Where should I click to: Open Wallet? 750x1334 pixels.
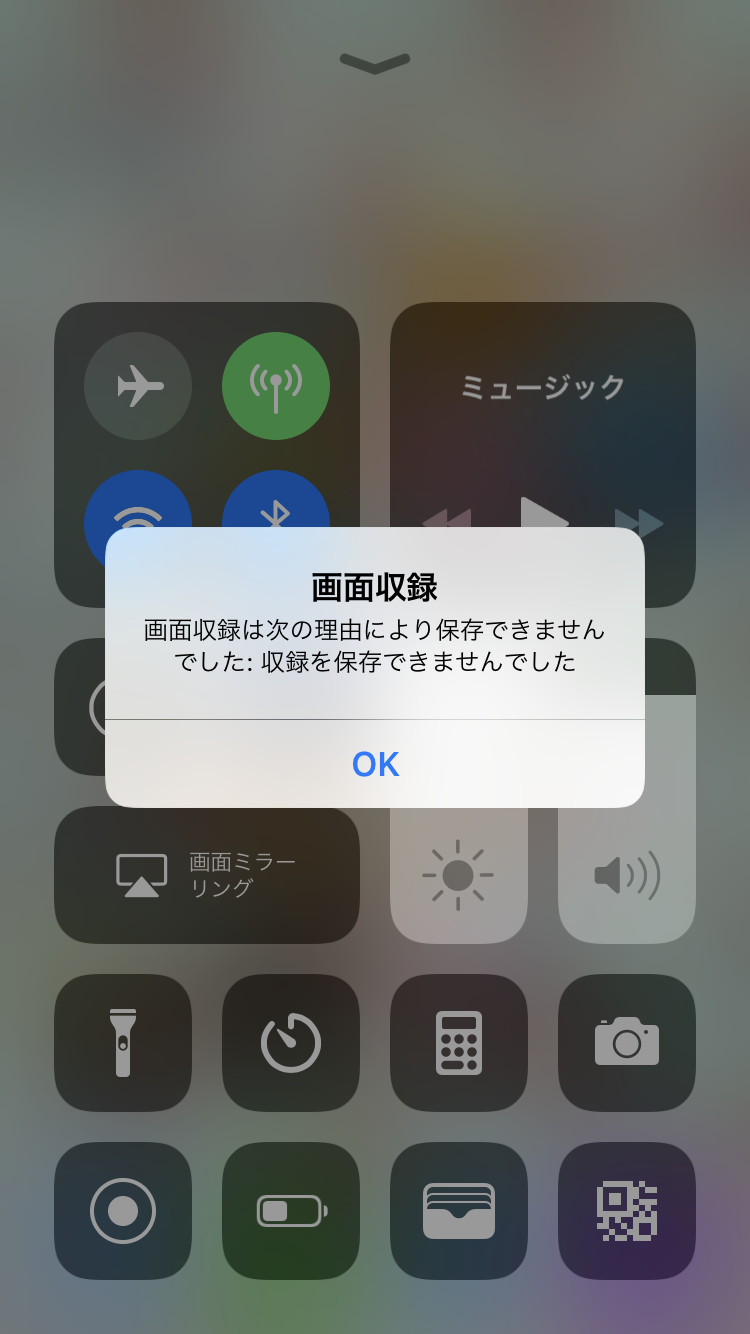point(459,1211)
